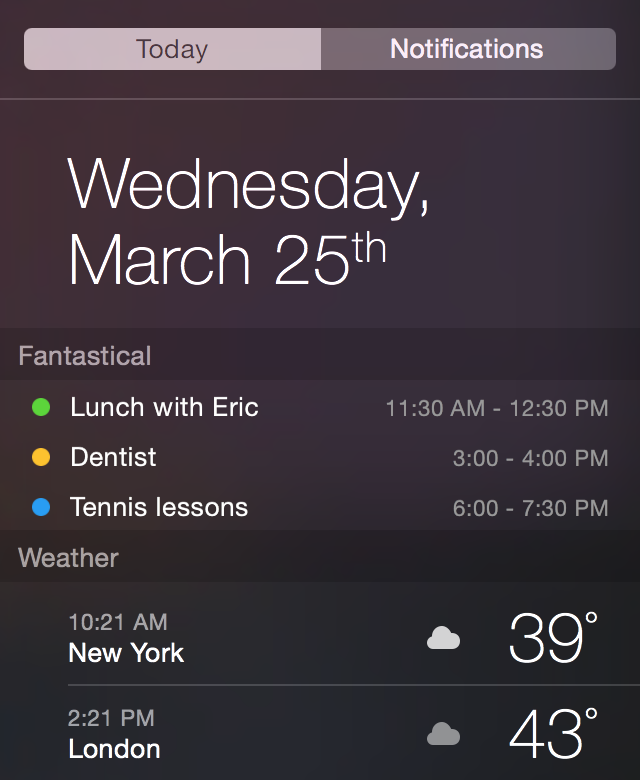Open the Dentist appointment
This screenshot has width=640, height=780.
click(x=114, y=457)
